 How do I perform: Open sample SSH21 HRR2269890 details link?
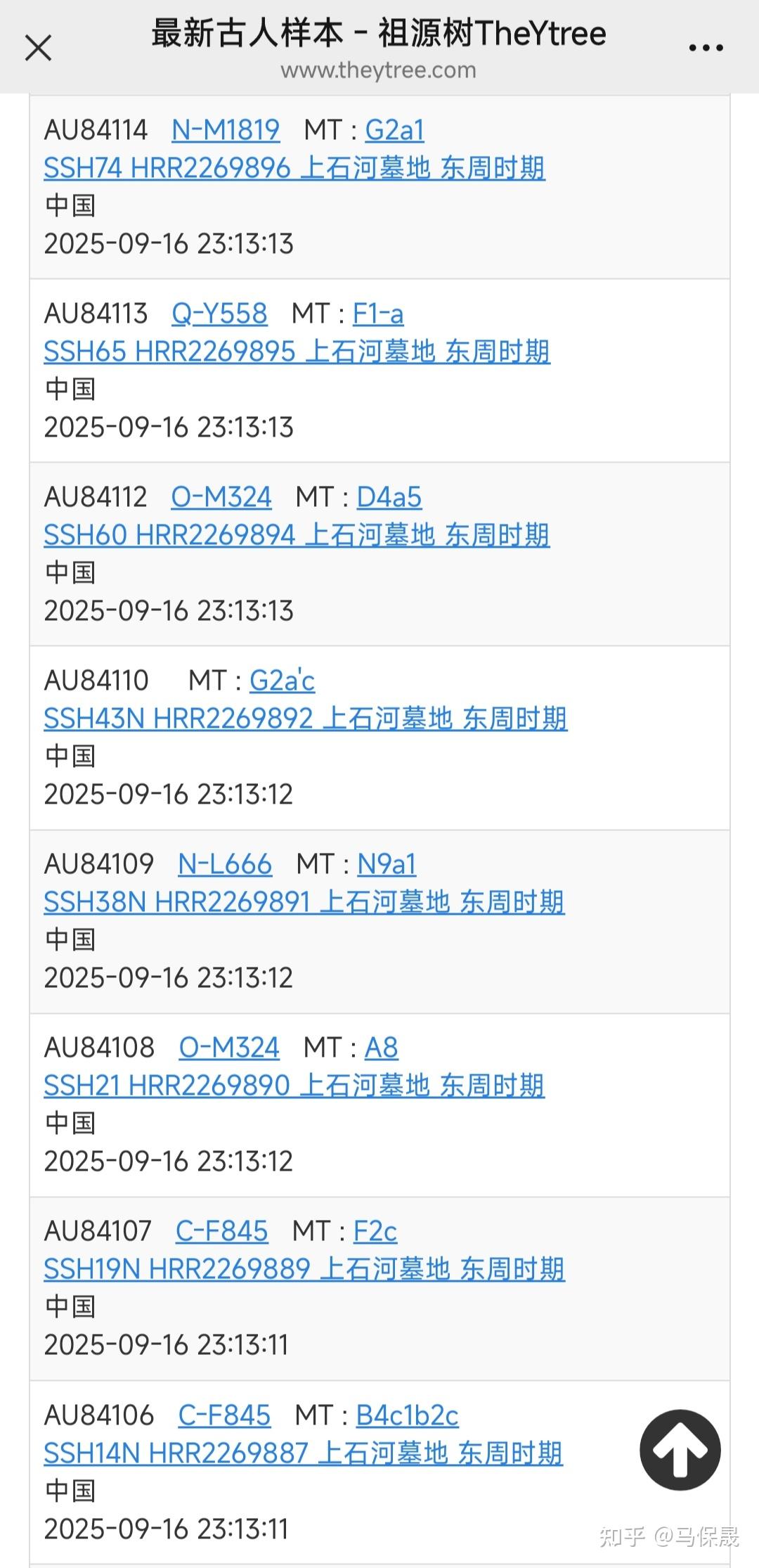coord(294,1086)
